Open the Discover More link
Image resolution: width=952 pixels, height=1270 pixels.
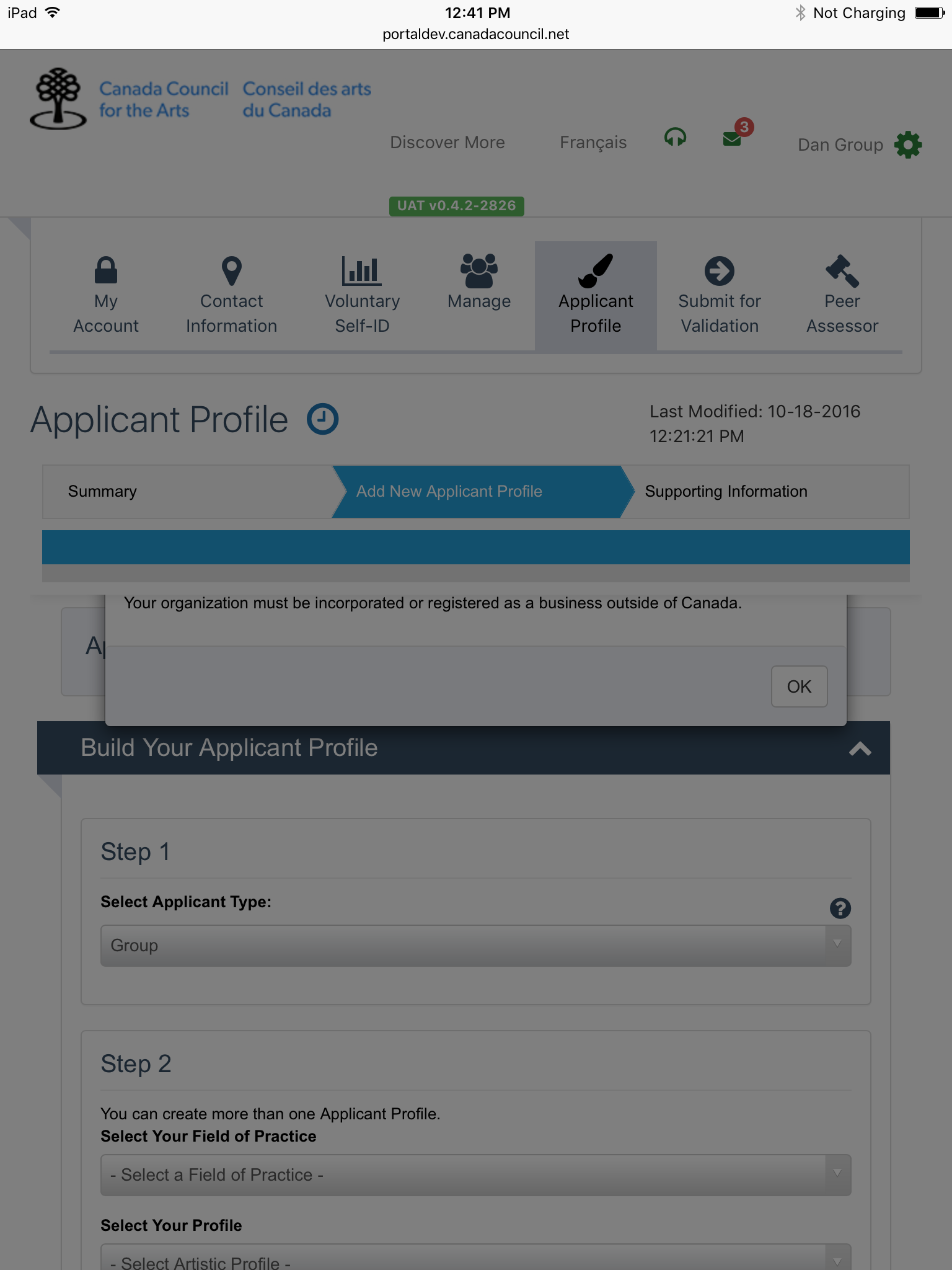click(x=447, y=143)
